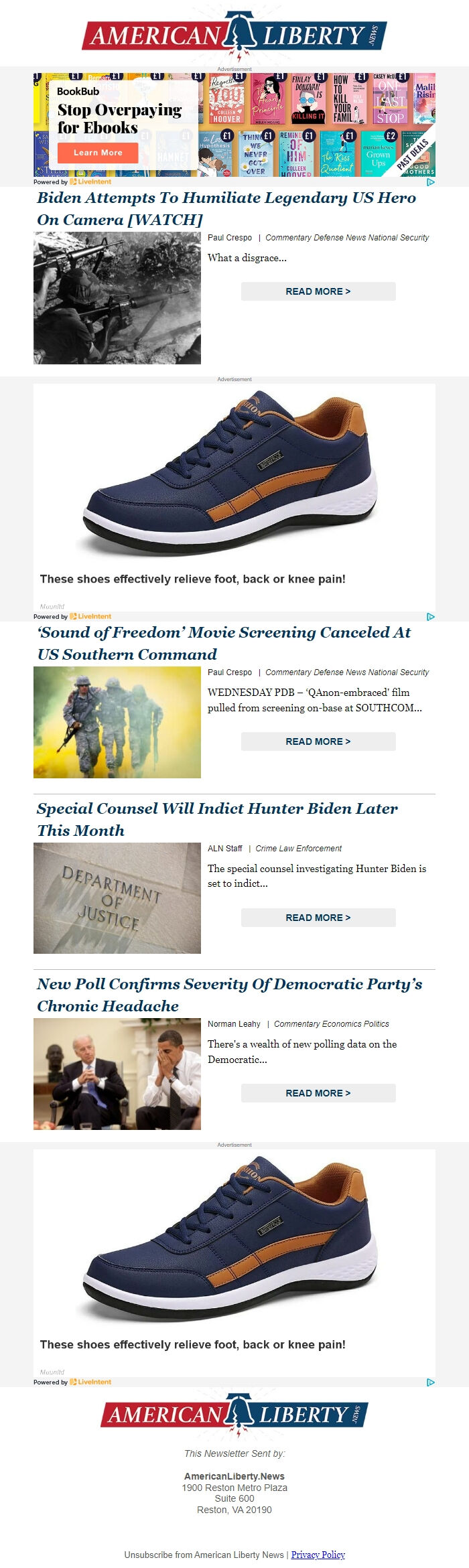Tap Learn More in the BookBub ad
The image size is (469, 1568).
point(98,153)
